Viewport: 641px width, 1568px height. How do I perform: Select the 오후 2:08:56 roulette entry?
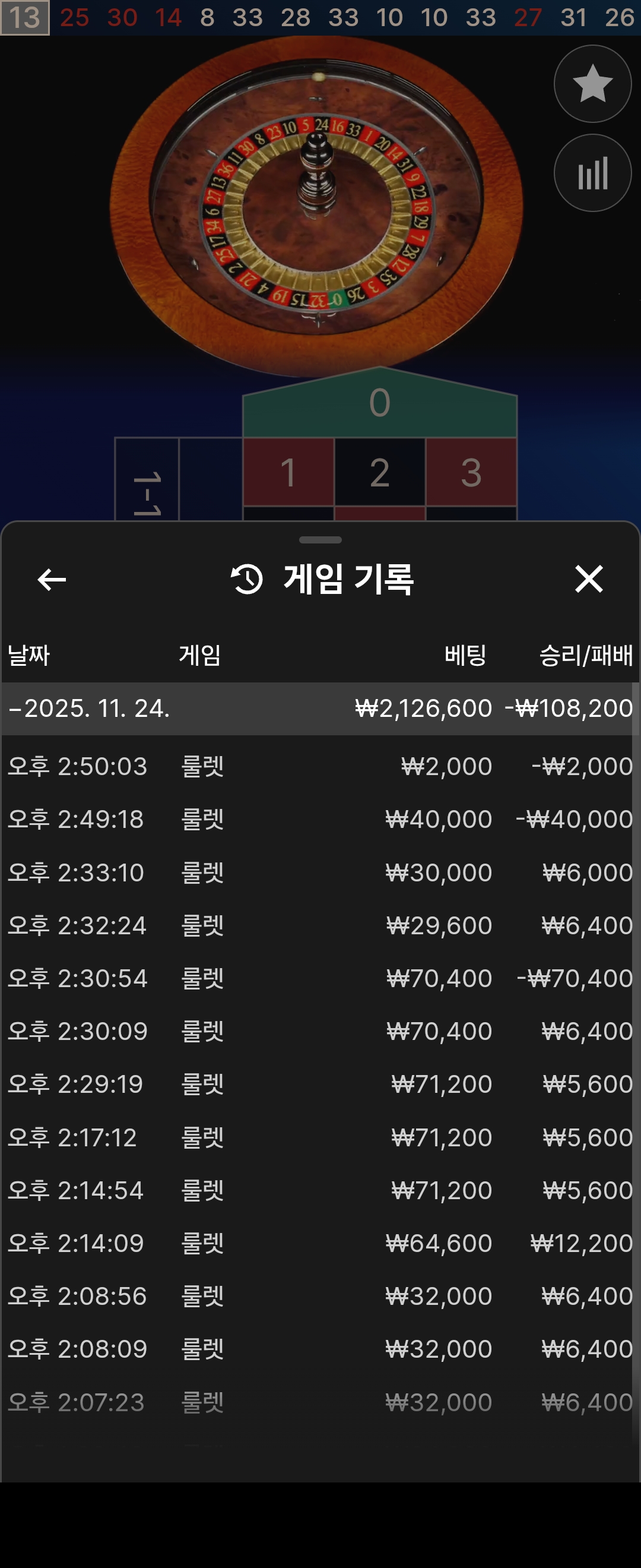tap(320, 1296)
